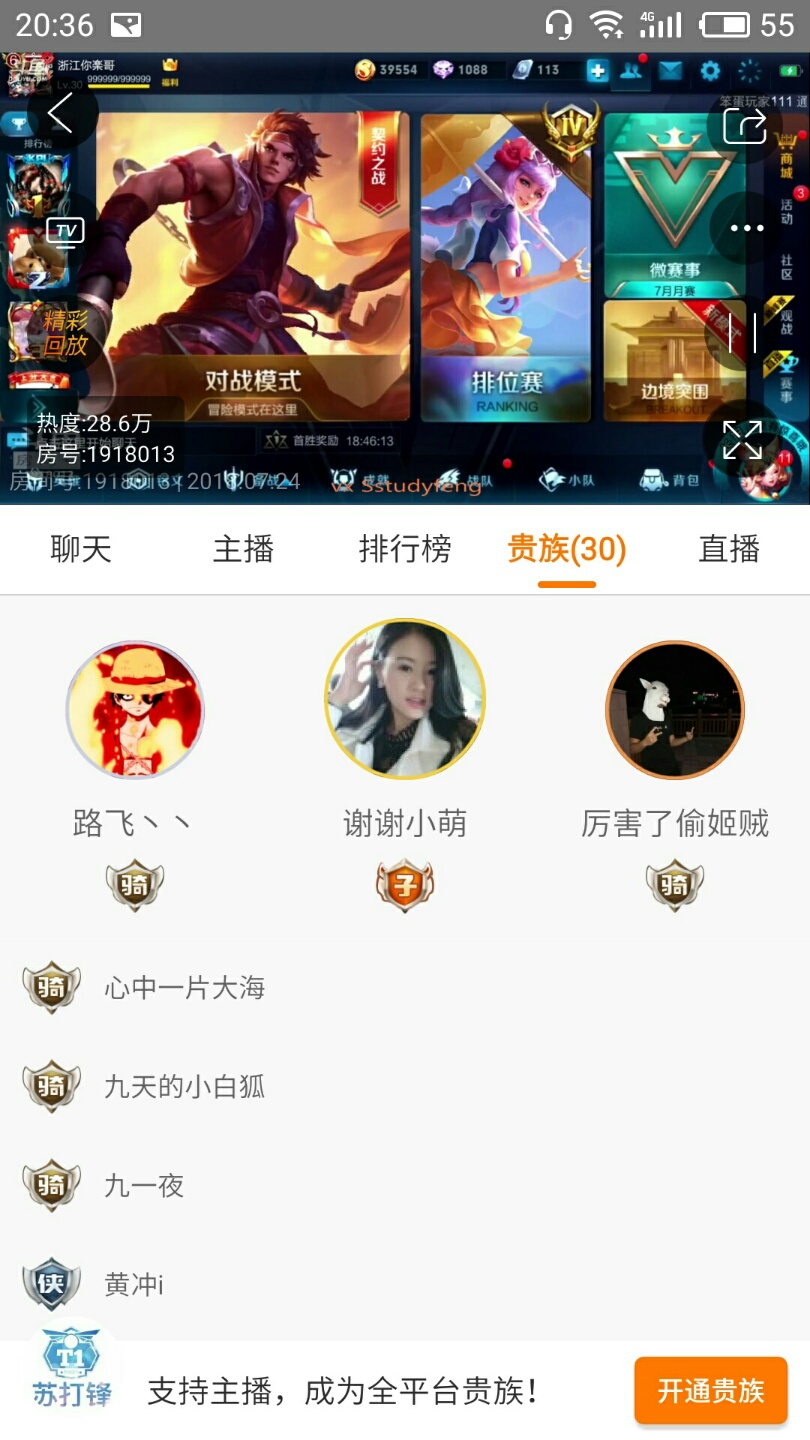
Task: Switch to the 排行榜 ranking tab
Action: [405, 549]
